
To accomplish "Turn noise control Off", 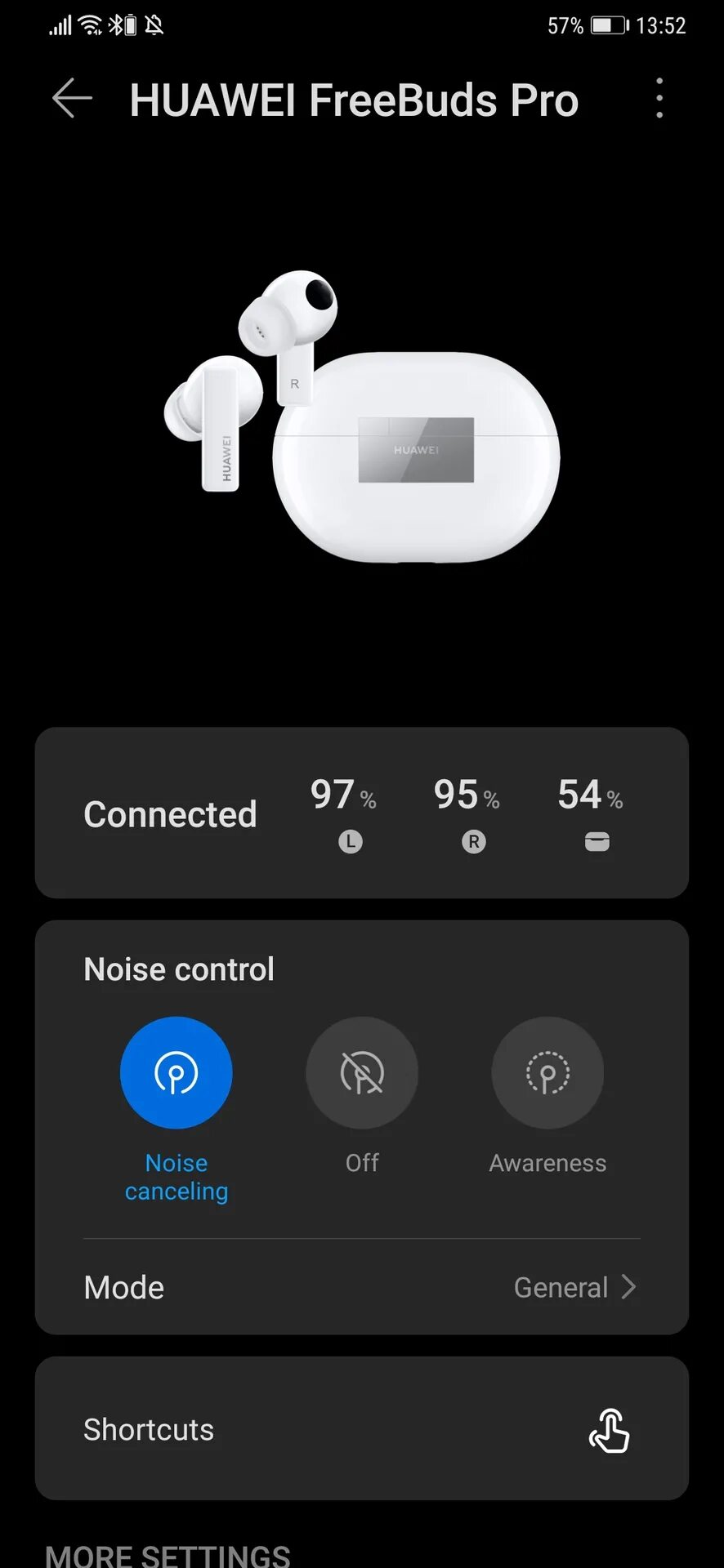I will pyautogui.click(x=362, y=1072).
